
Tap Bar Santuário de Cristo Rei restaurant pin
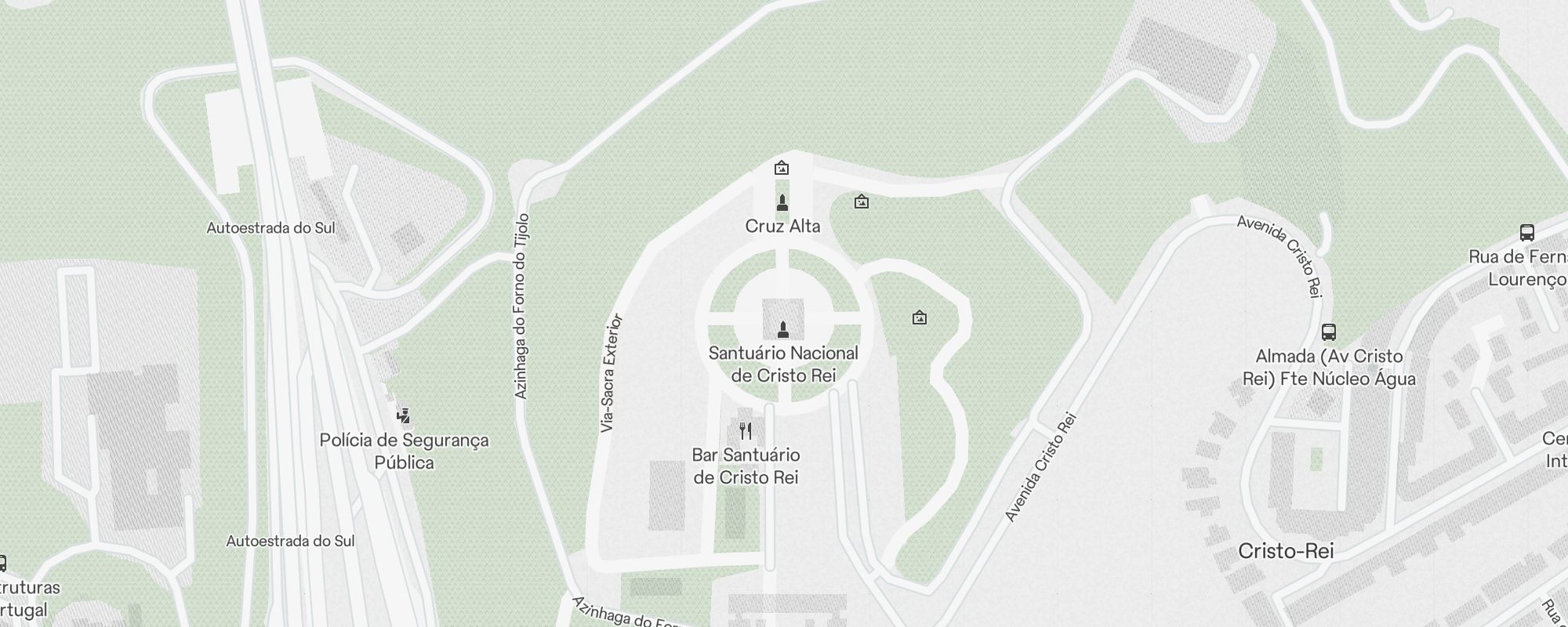(x=746, y=431)
